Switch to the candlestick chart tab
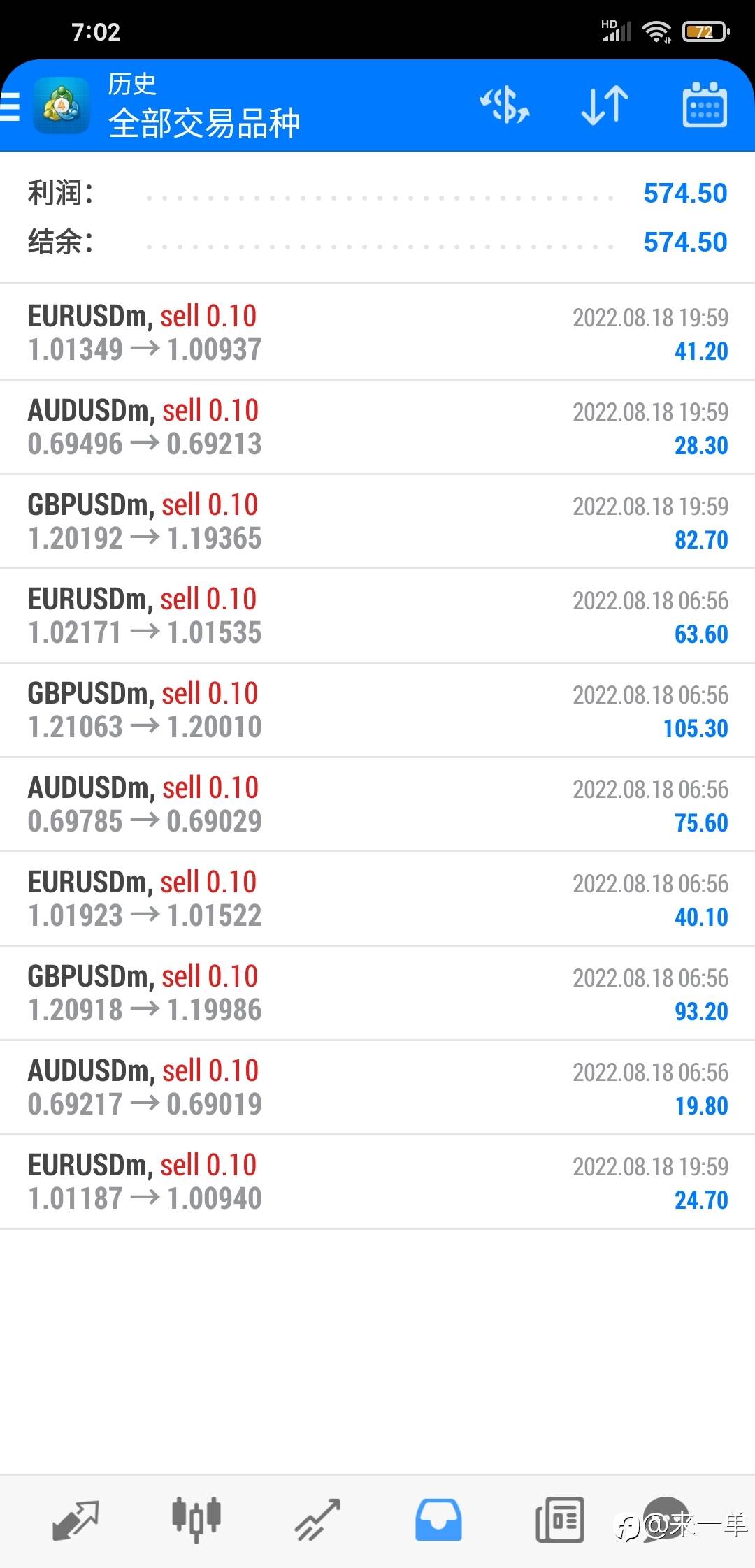 click(x=196, y=1519)
